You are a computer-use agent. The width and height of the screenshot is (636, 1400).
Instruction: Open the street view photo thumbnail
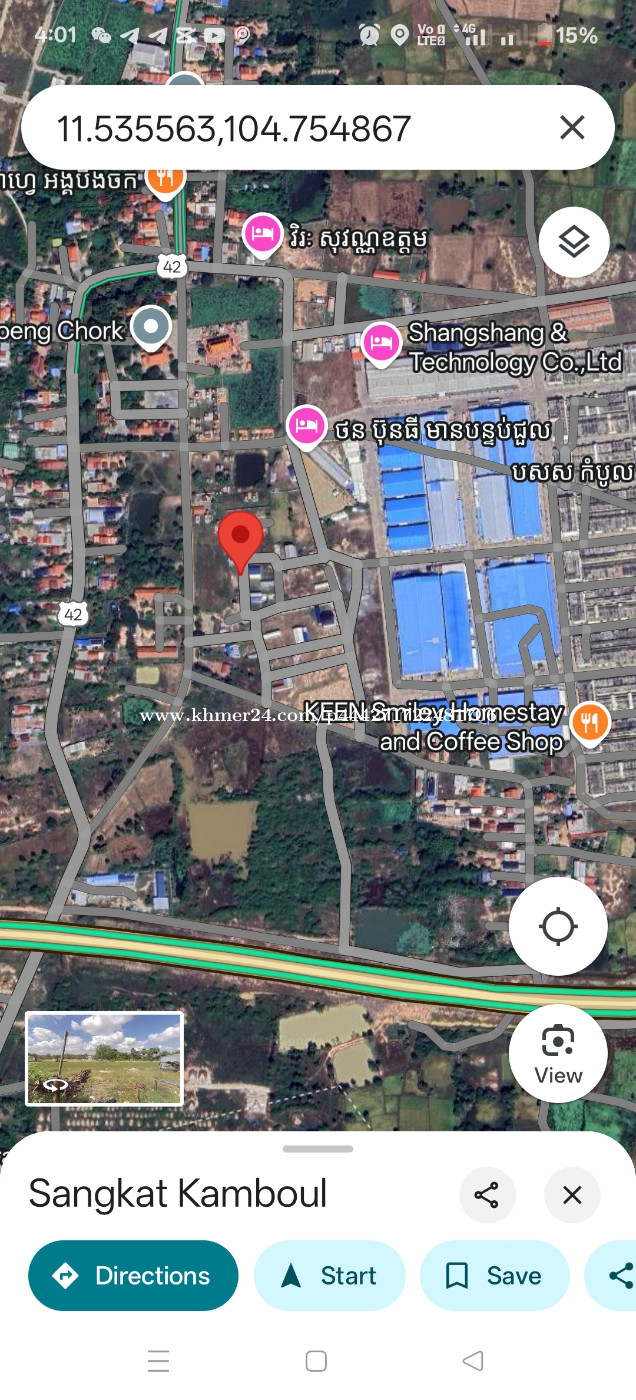[105, 1059]
